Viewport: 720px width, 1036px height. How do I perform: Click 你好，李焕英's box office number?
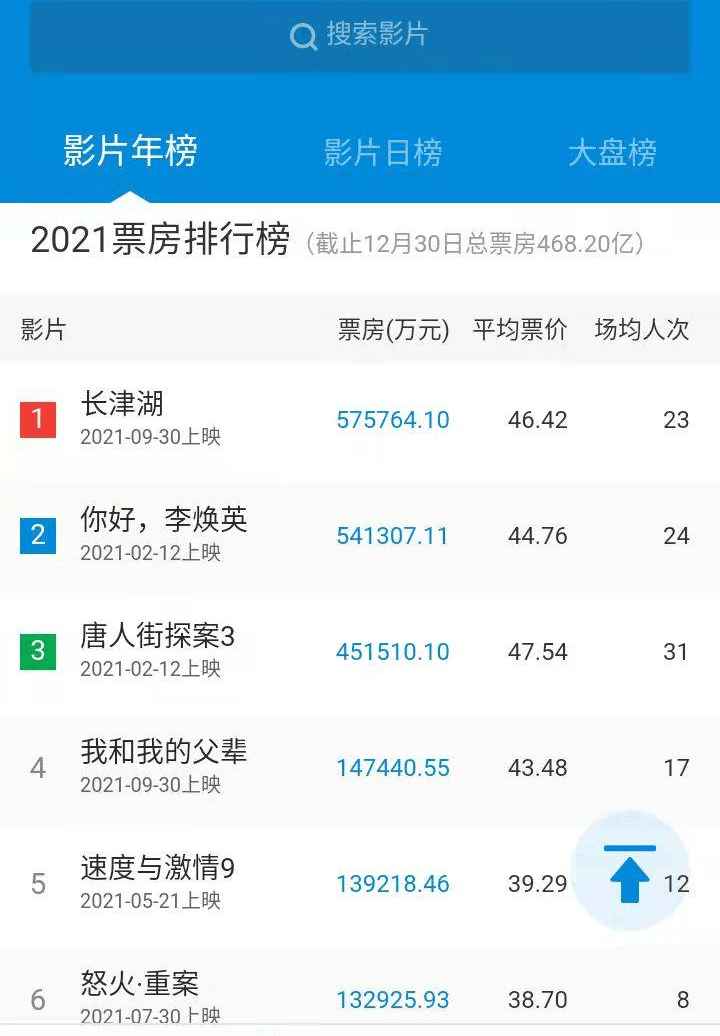393,536
